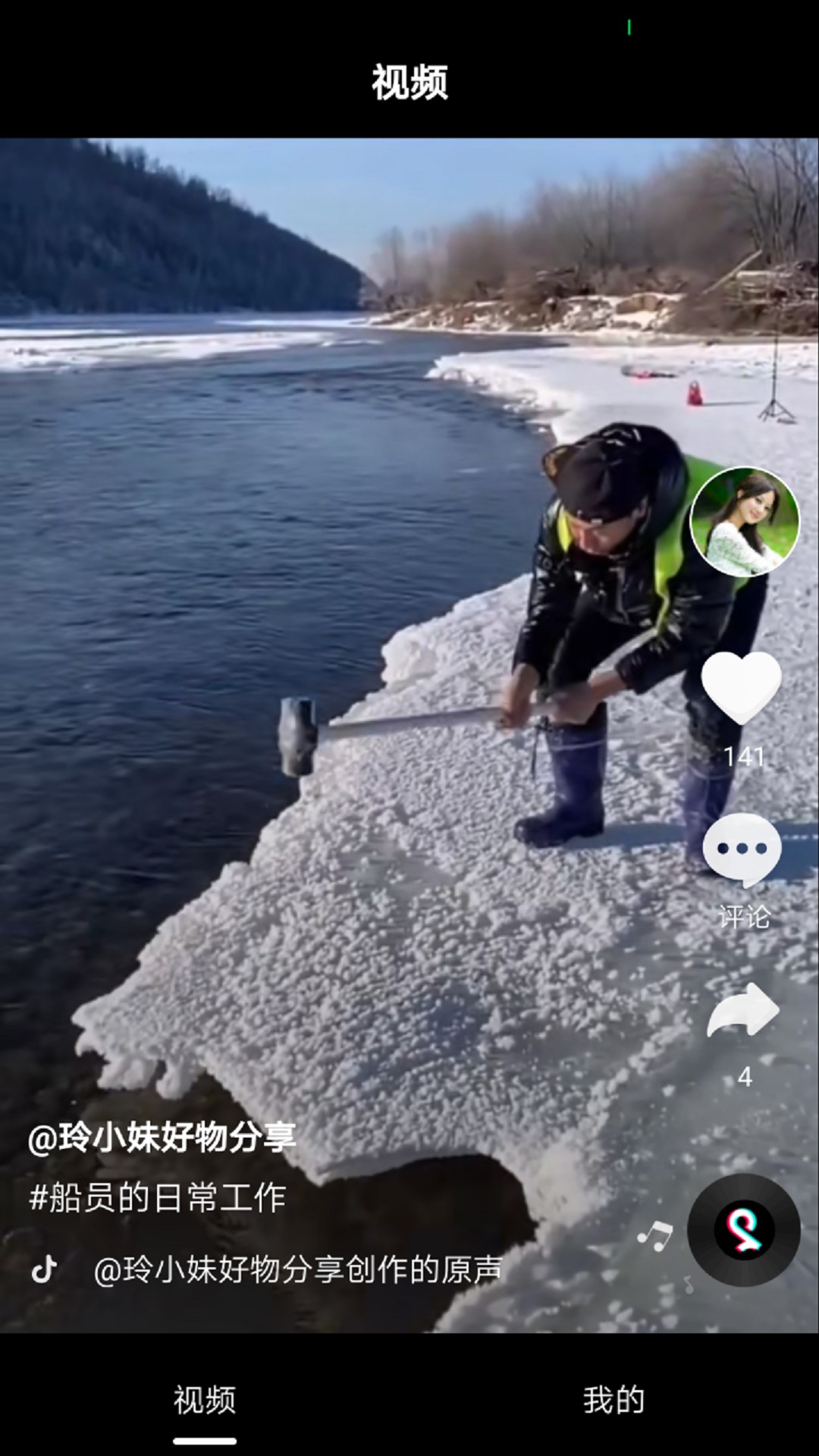Image resolution: width=819 pixels, height=1456 pixels.
Task: Open the 评论 comments bubble
Action: 742,849
